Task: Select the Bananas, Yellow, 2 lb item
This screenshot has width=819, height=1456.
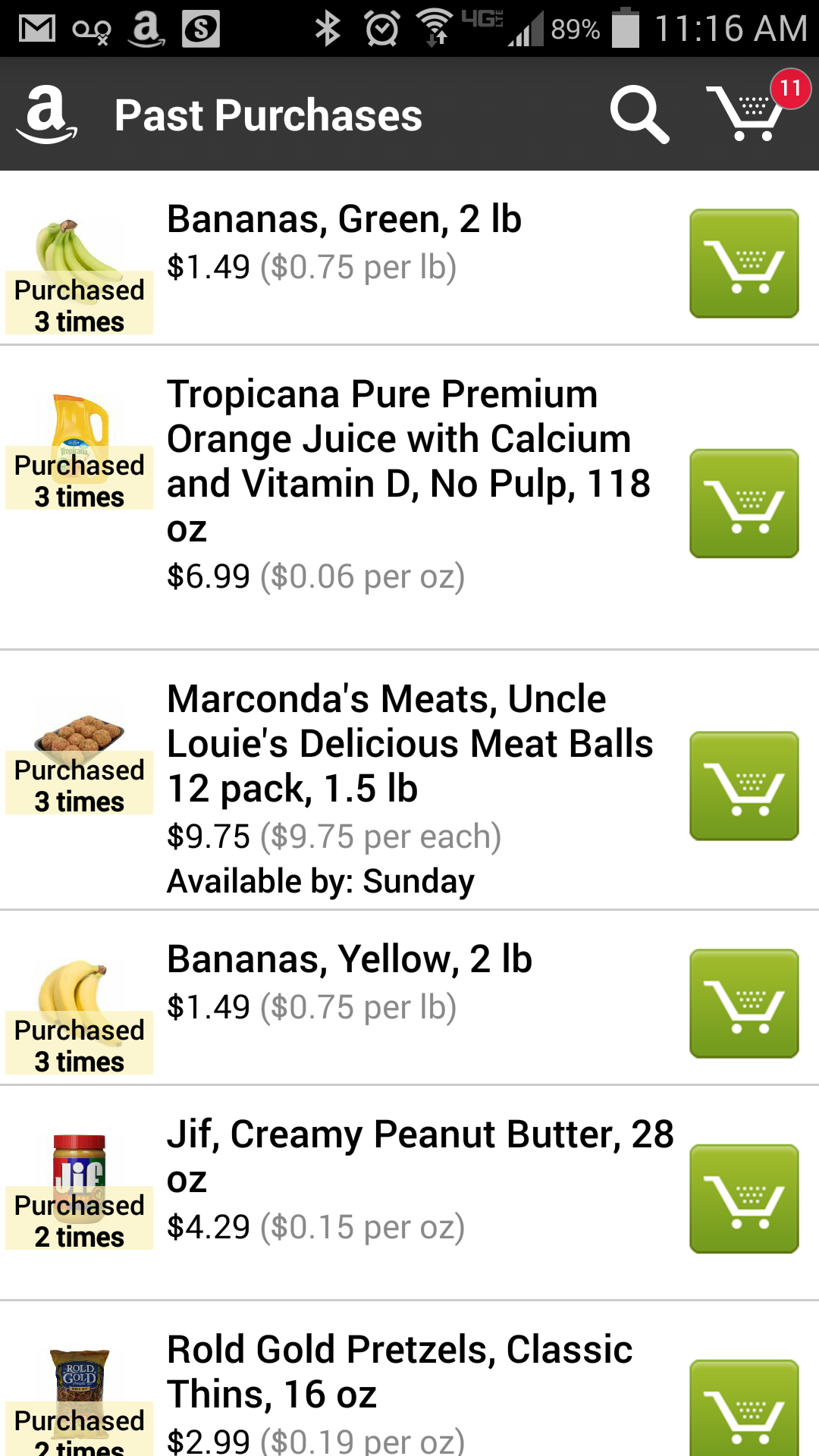Action: click(349, 960)
